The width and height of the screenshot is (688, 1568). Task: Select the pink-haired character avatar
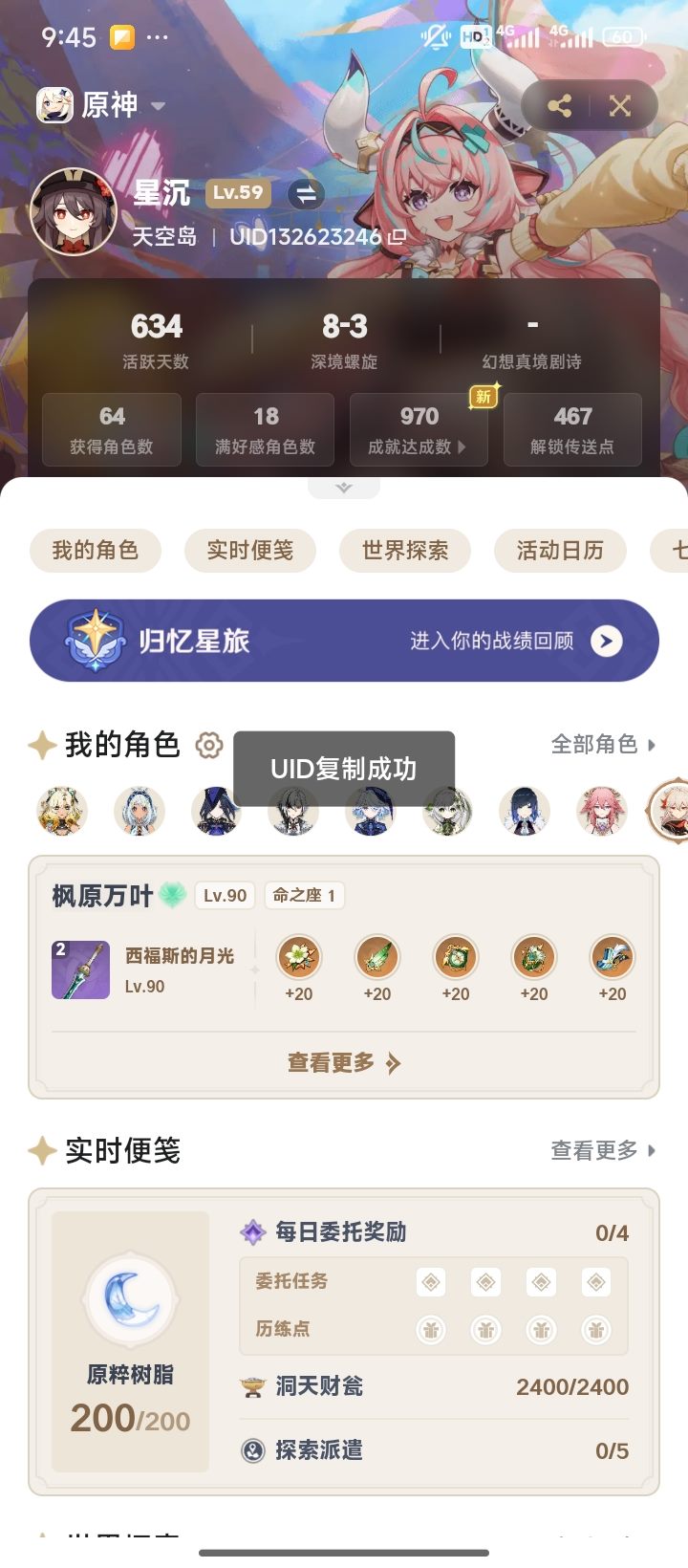pos(601,810)
